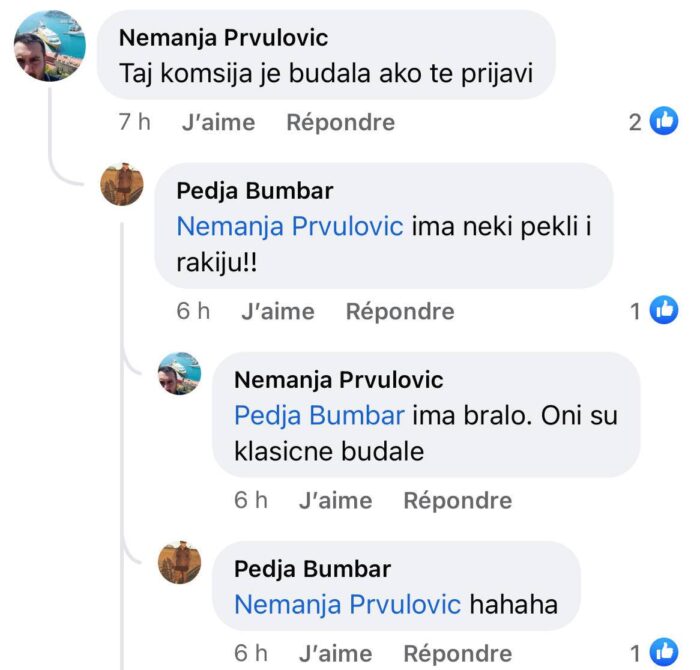Reply to Nemanja's 'Taj komsija' comment
Screen dimensions: 700x670
(x=340, y=123)
